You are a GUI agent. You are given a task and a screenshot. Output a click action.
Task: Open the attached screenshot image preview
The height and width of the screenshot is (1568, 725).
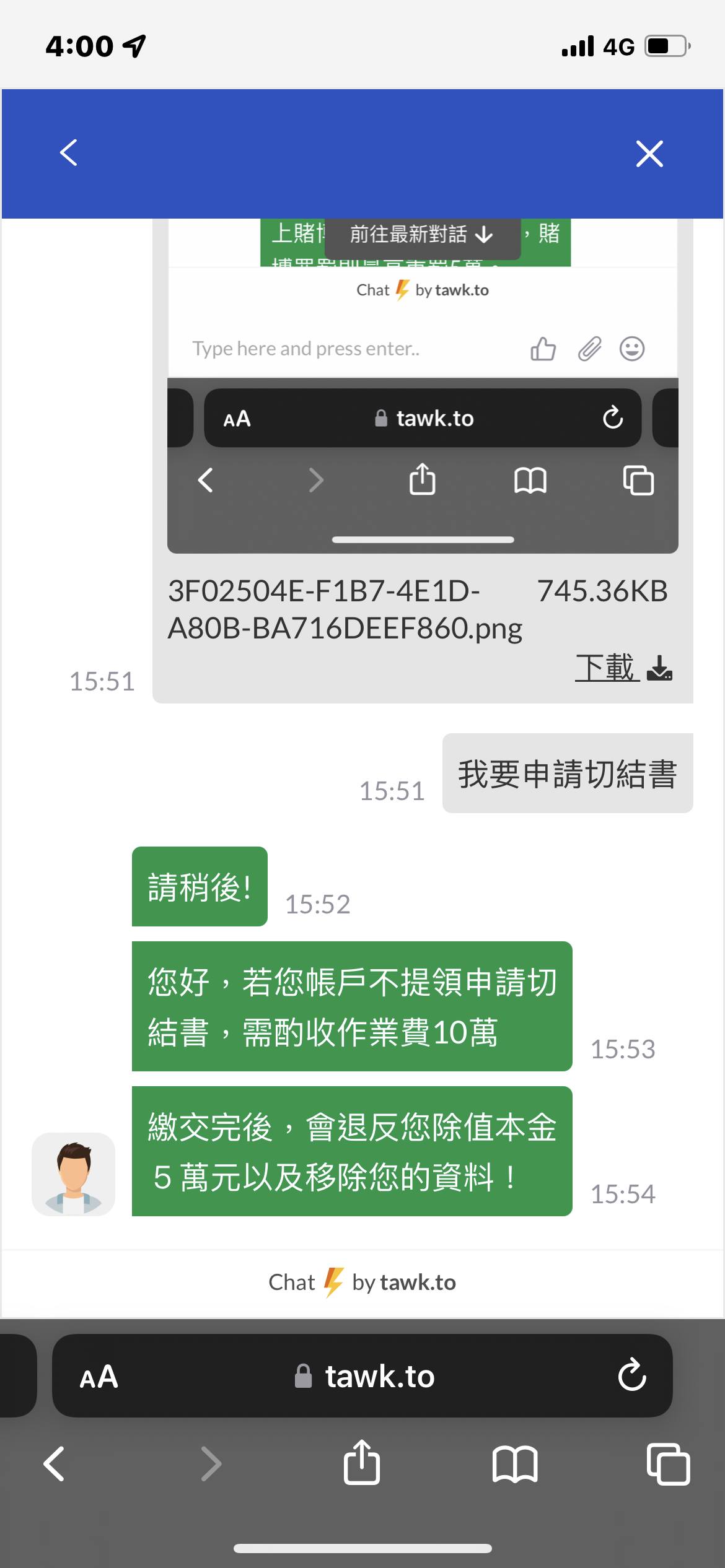pyautogui.click(x=423, y=385)
